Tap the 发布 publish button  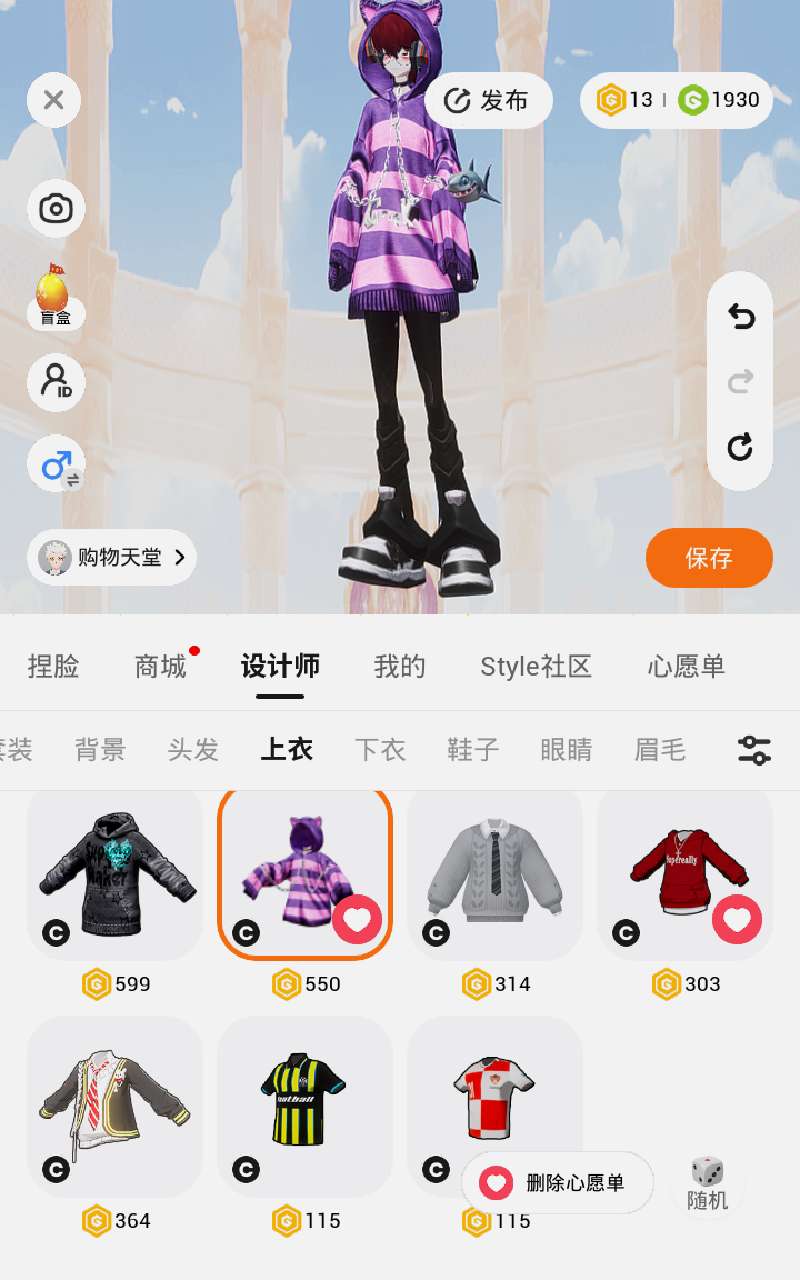coord(489,100)
